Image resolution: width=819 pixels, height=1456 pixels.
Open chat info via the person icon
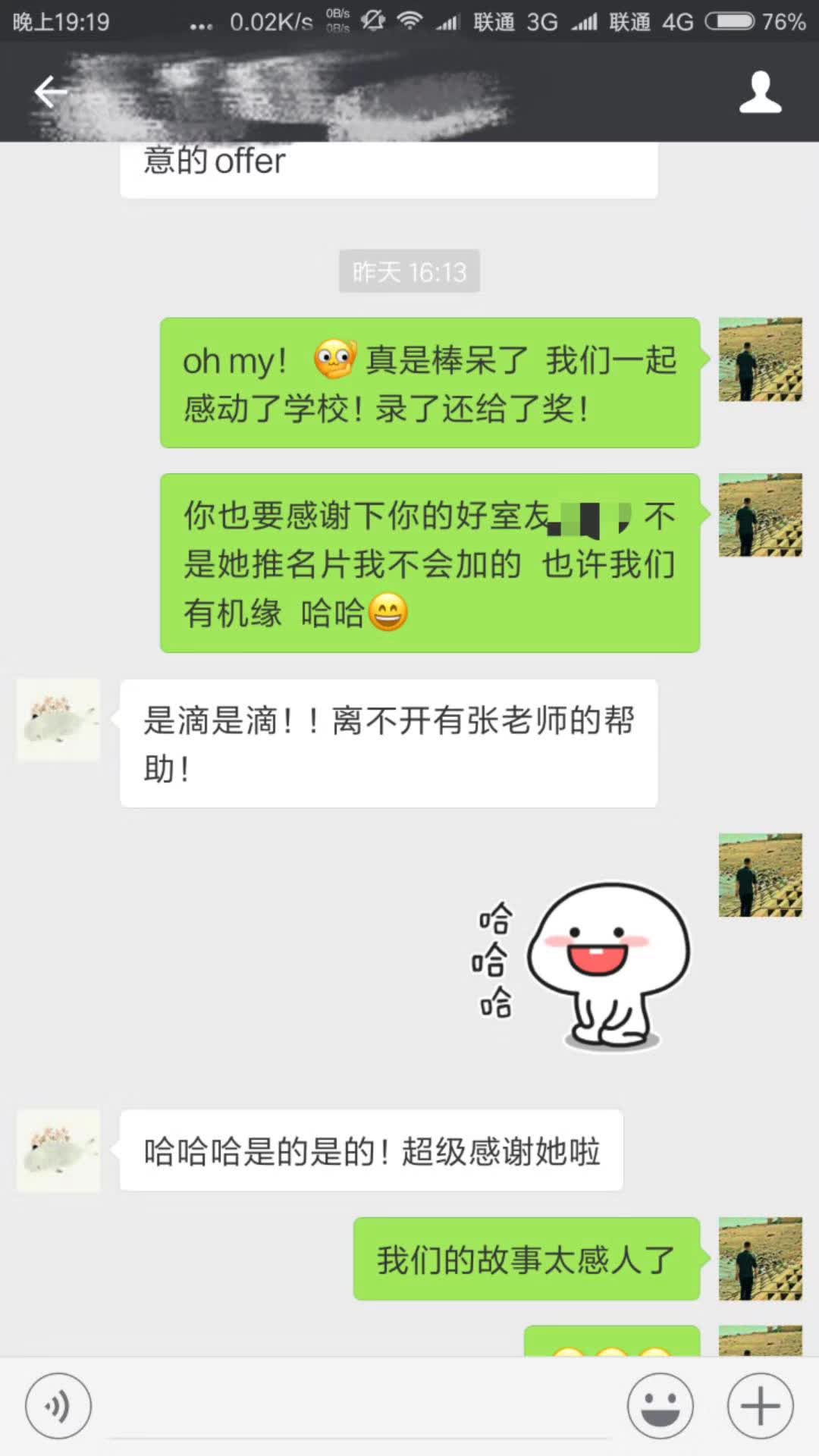pyautogui.click(x=760, y=93)
